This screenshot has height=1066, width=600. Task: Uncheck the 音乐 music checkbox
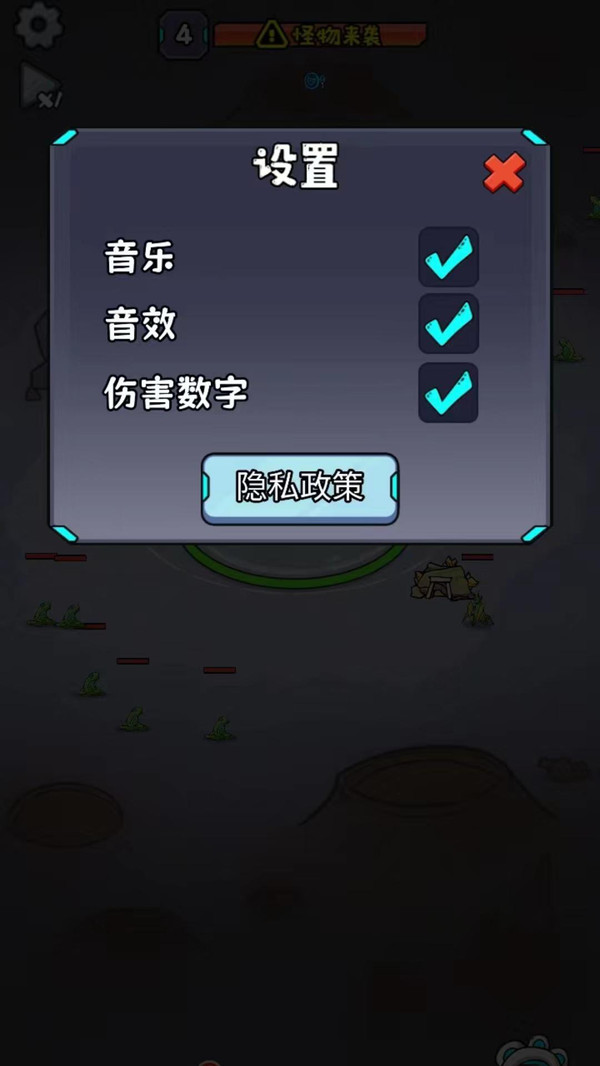click(x=448, y=258)
